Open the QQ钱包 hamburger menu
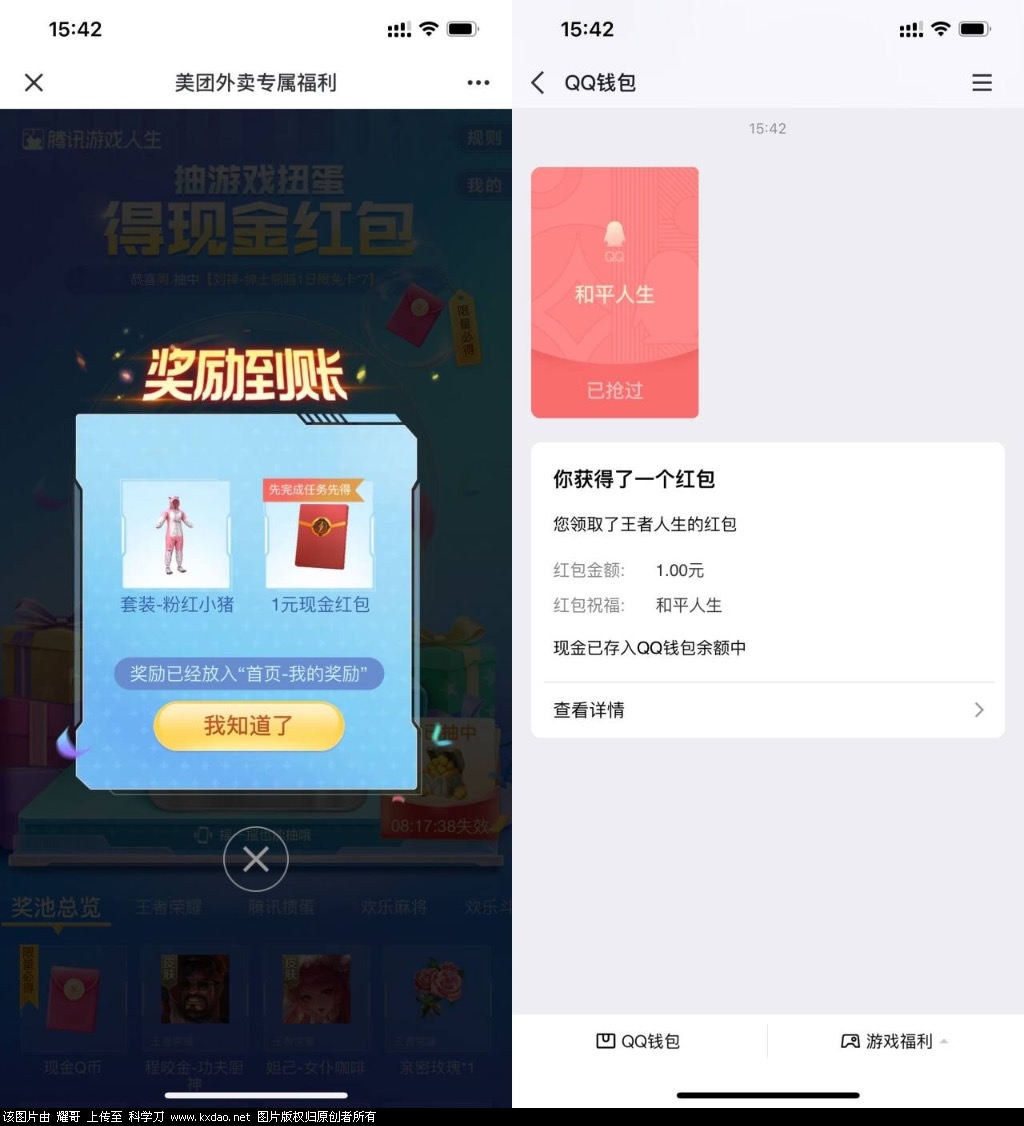 click(x=982, y=83)
